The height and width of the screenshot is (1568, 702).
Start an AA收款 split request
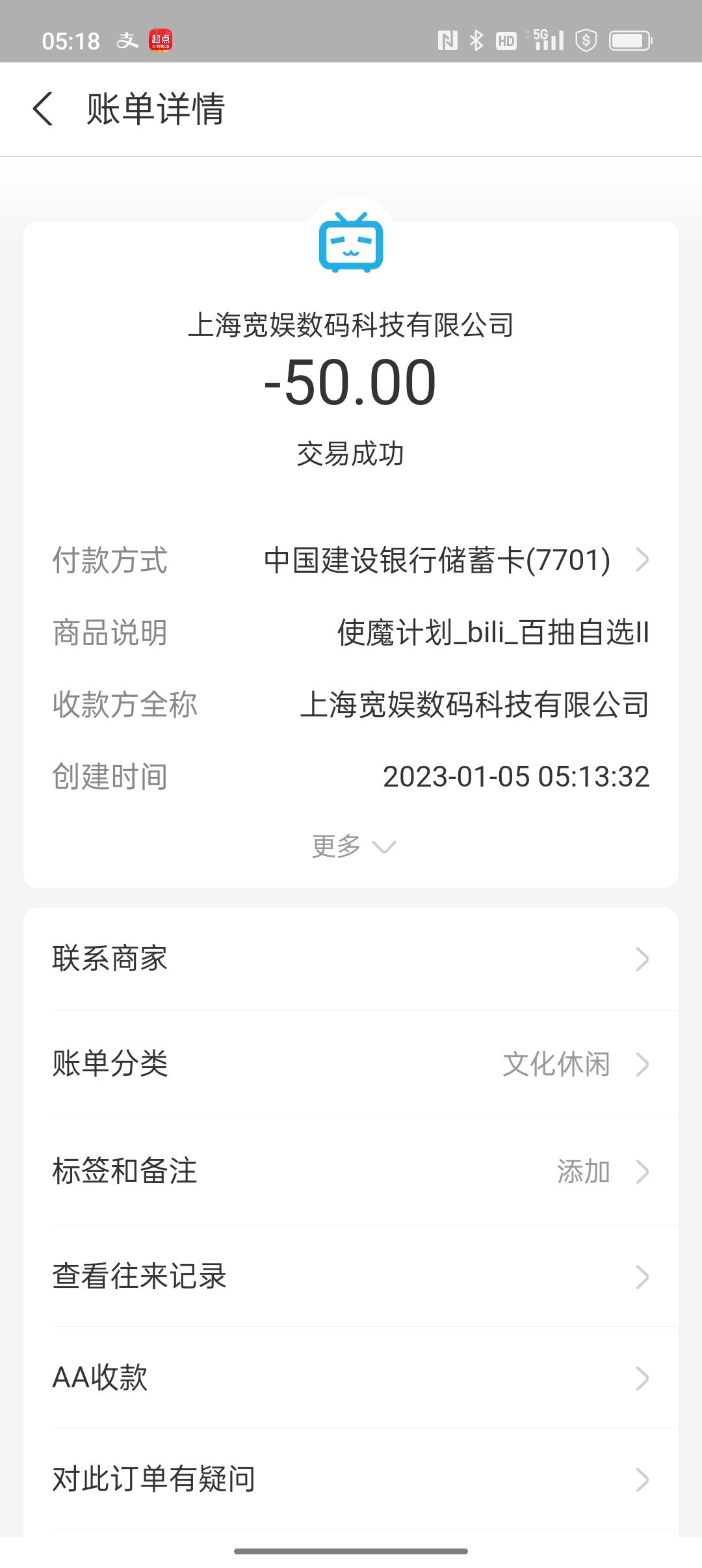tap(351, 1378)
